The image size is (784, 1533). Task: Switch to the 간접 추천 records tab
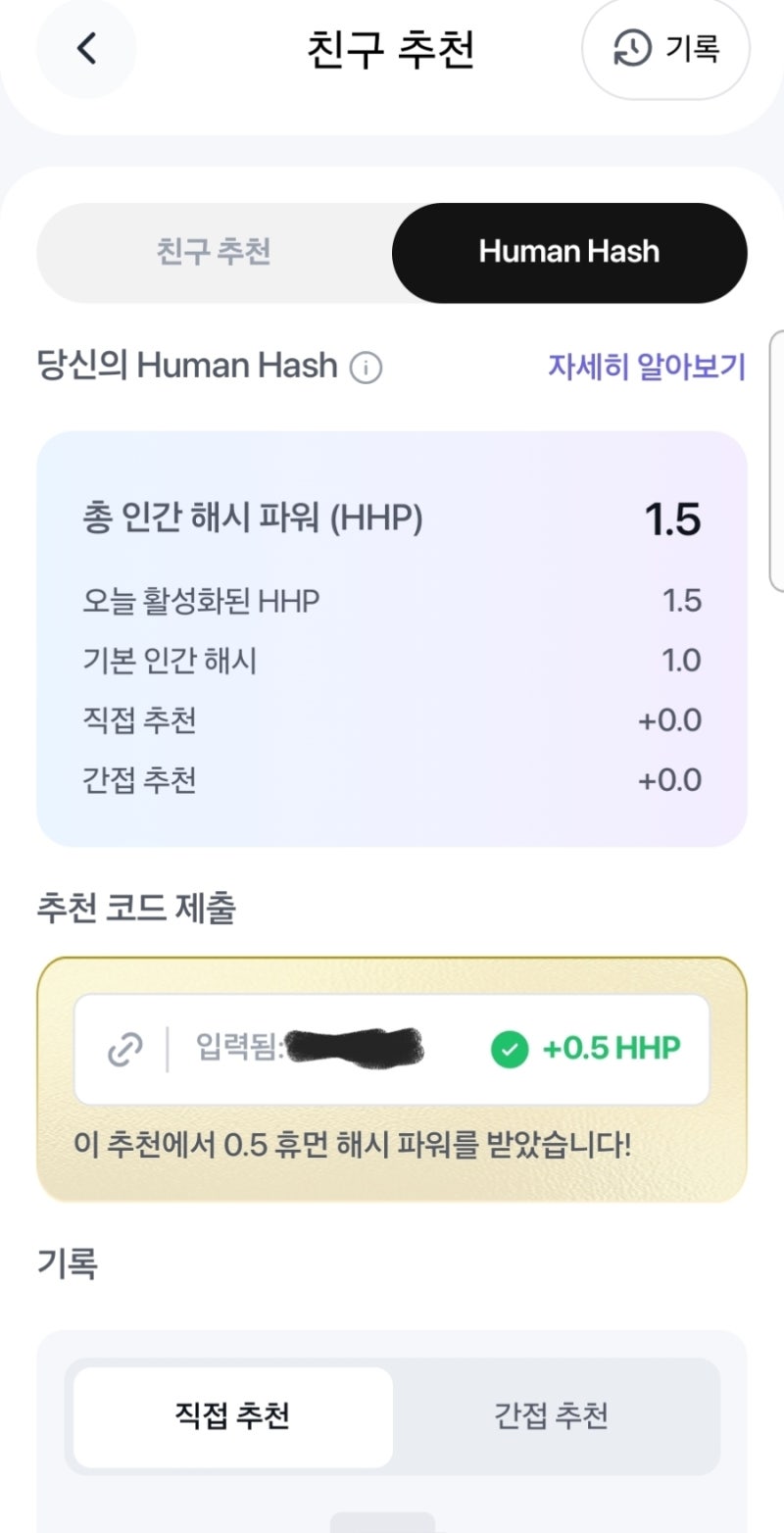tap(551, 1415)
